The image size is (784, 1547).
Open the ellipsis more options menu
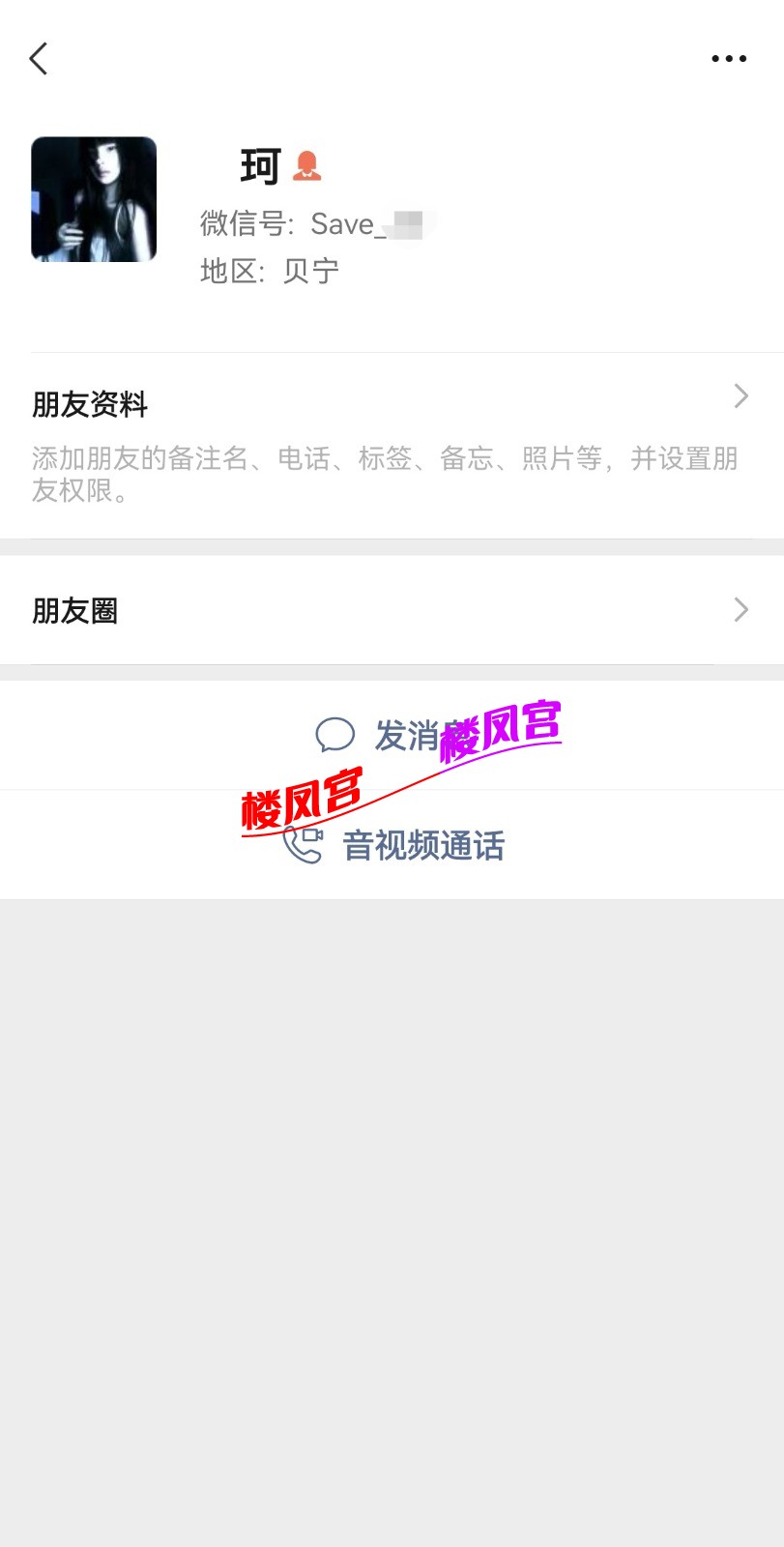pos(728,58)
